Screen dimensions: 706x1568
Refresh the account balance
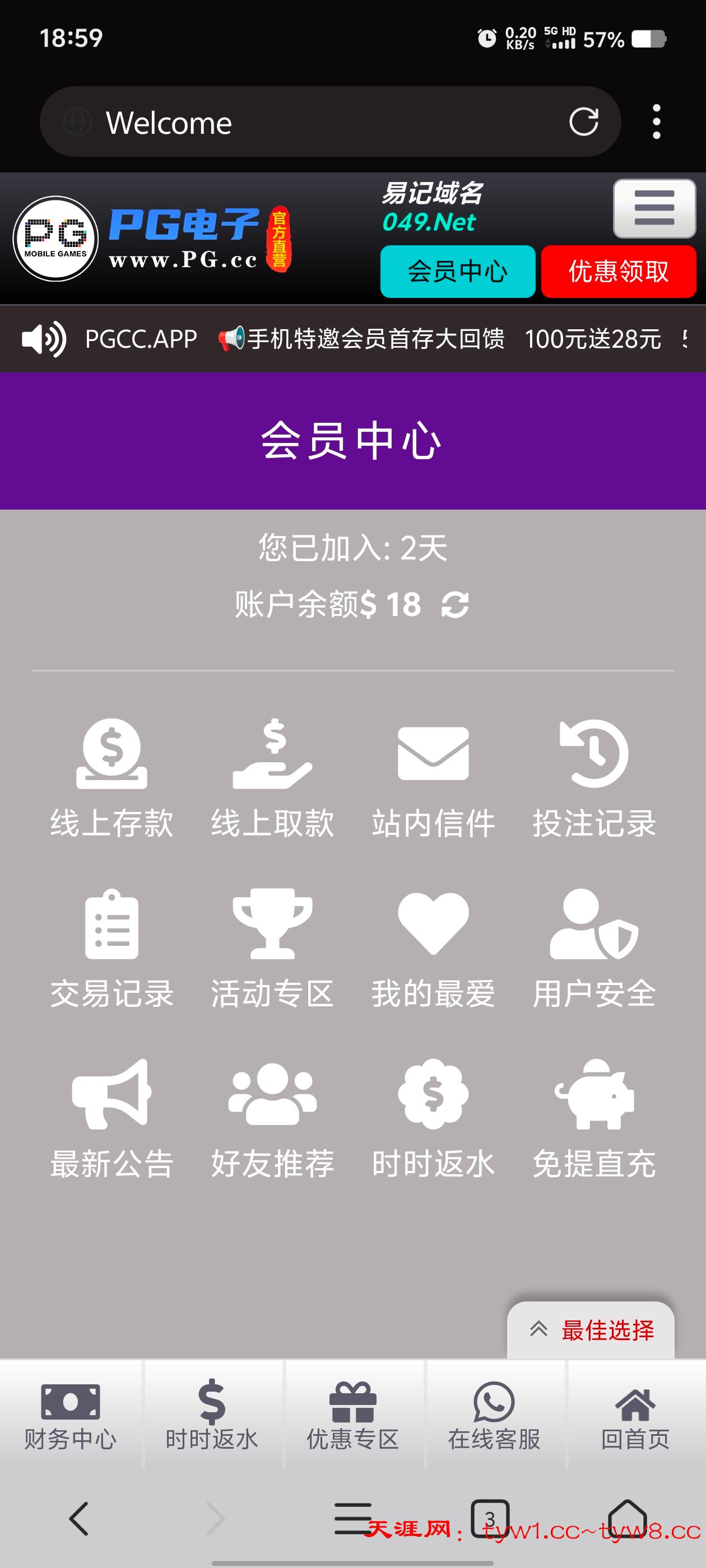coord(455,604)
